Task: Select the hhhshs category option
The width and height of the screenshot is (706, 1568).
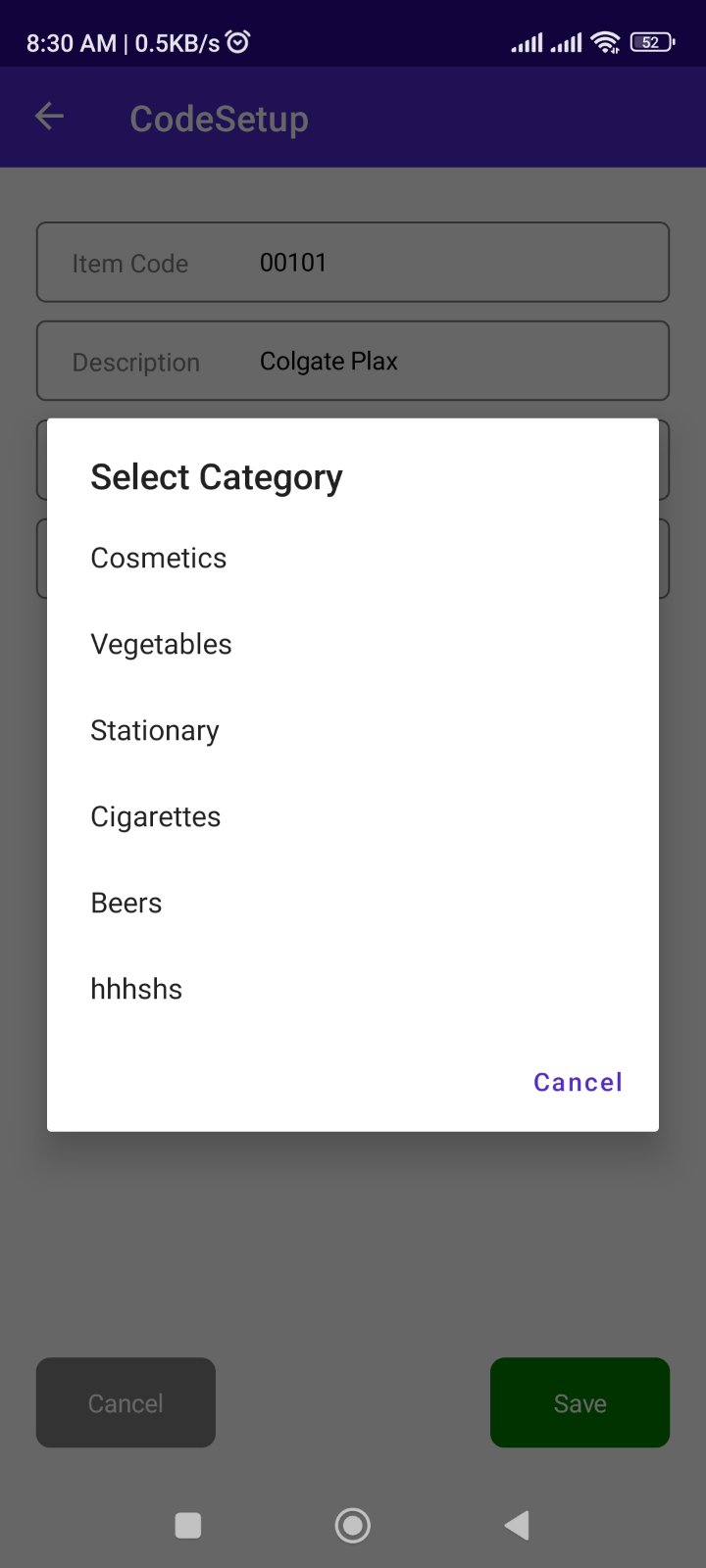Action: 136,990
